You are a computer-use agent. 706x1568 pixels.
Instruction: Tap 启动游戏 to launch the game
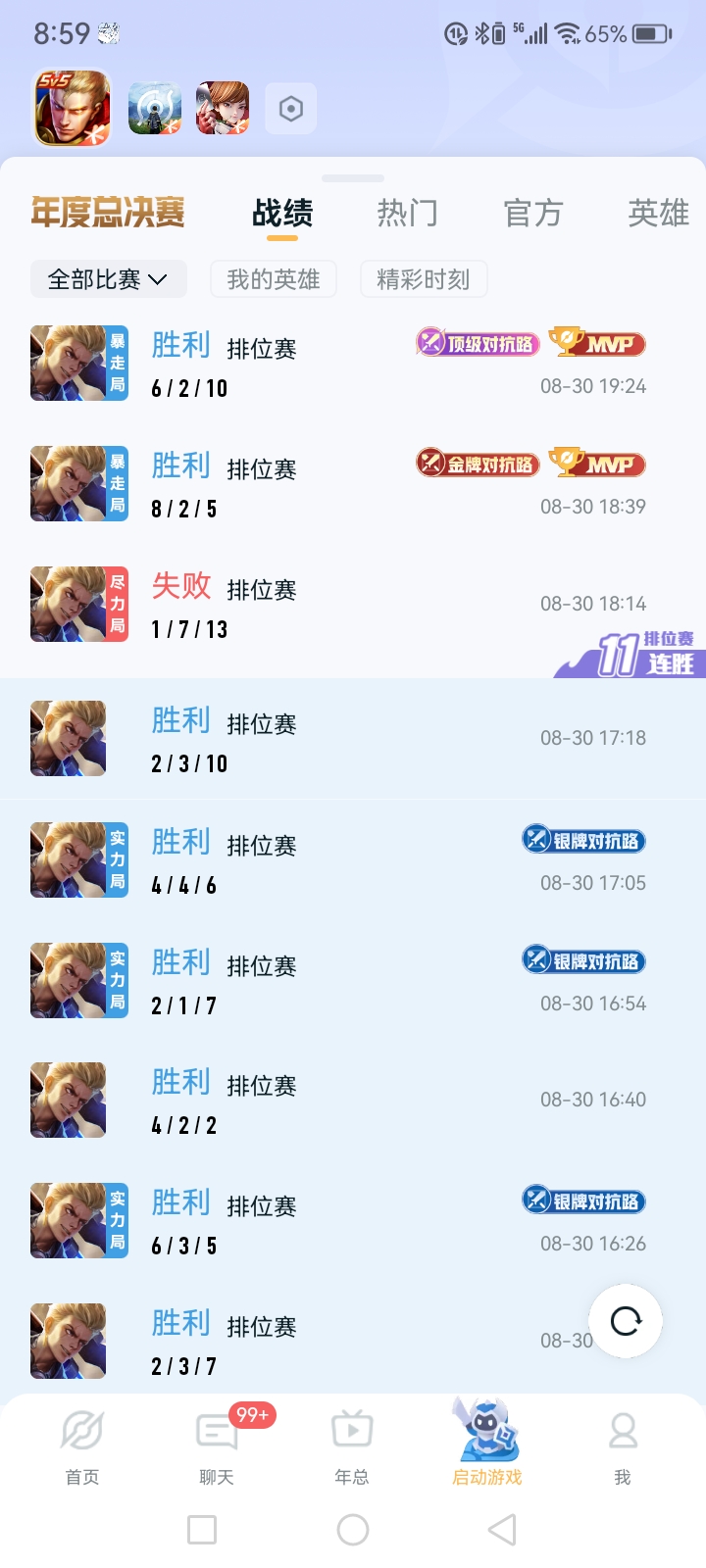(487, 1445)
